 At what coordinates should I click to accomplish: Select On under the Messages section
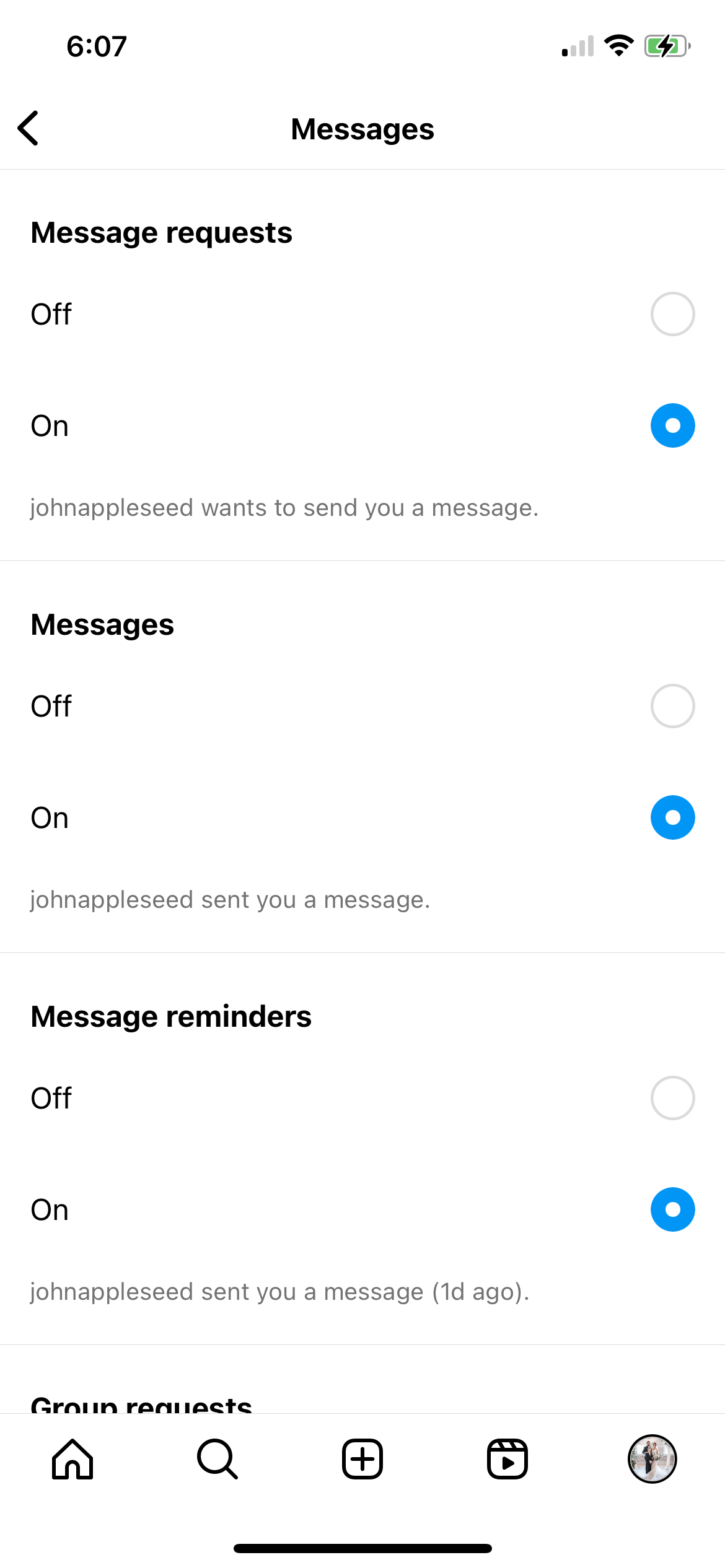point(672,817)
